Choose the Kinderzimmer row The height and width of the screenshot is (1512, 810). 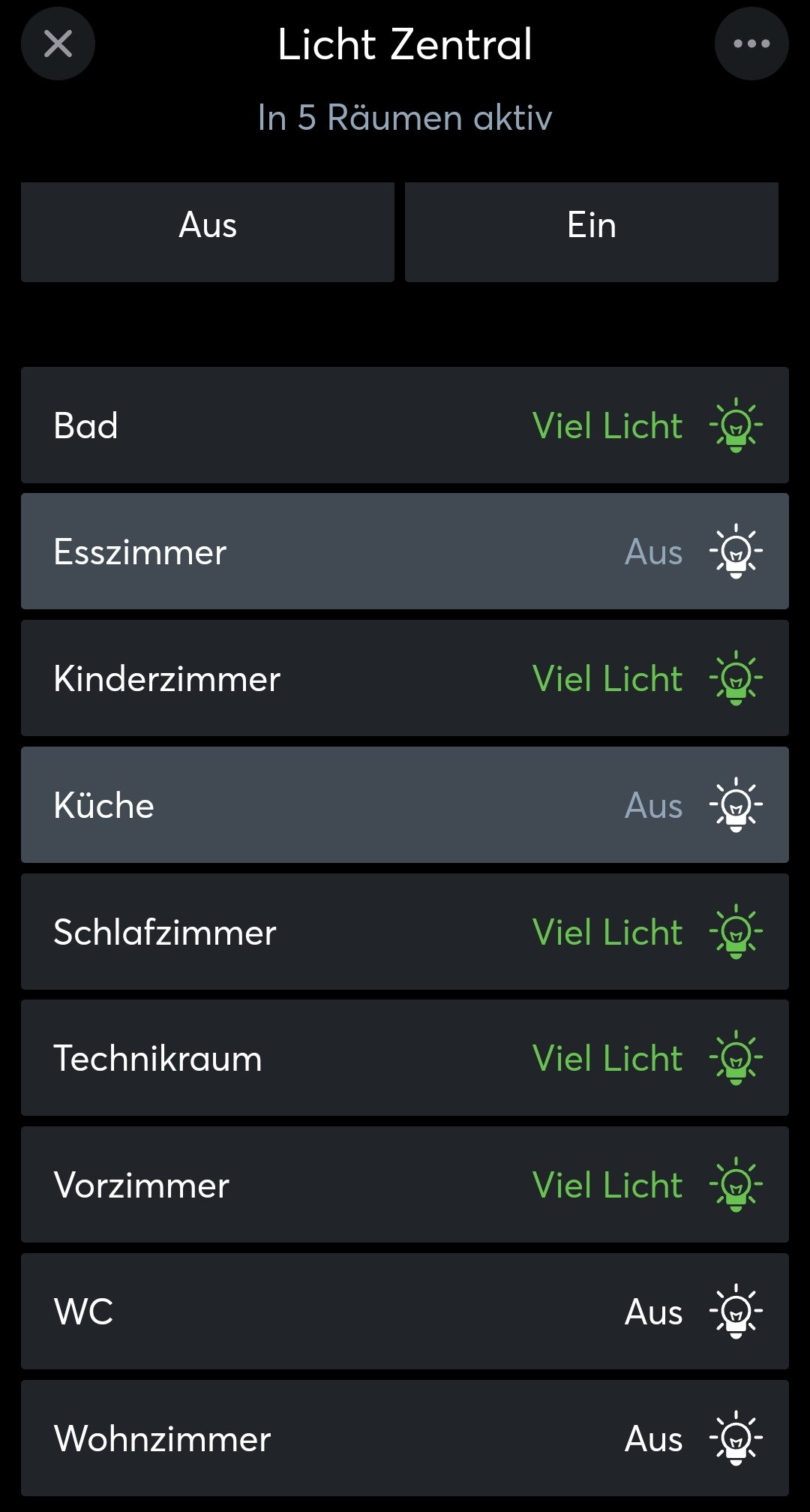pos(405,678)
